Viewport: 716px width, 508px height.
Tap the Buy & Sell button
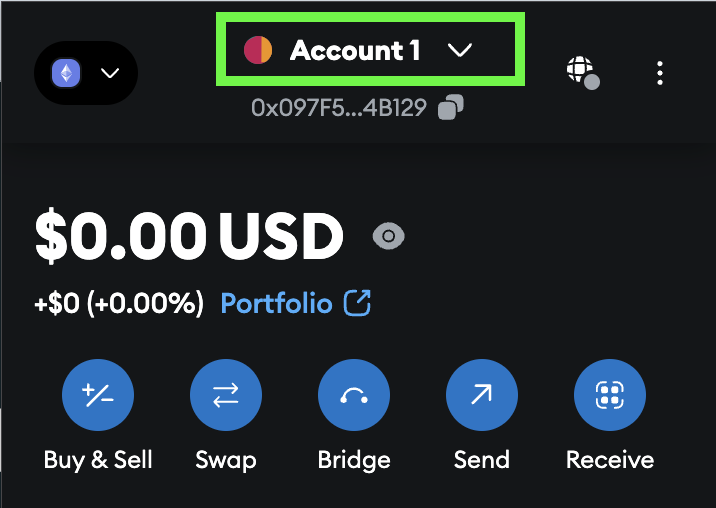pos(98,396)
